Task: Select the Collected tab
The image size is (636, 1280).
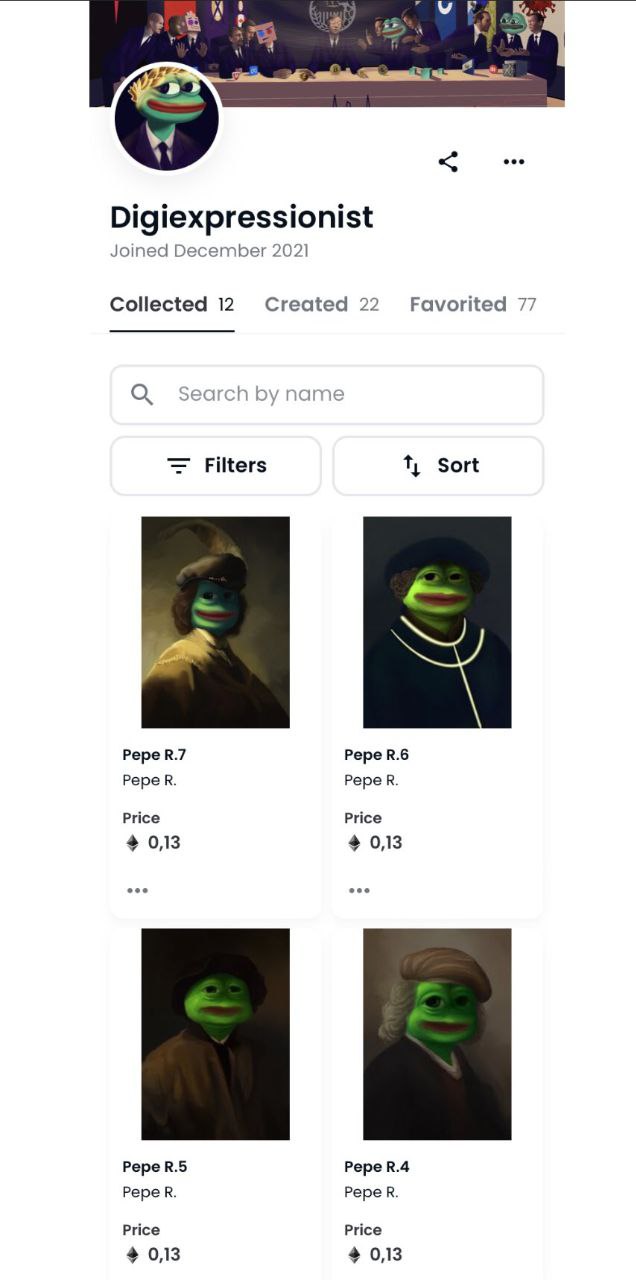Action: (172, 304)
